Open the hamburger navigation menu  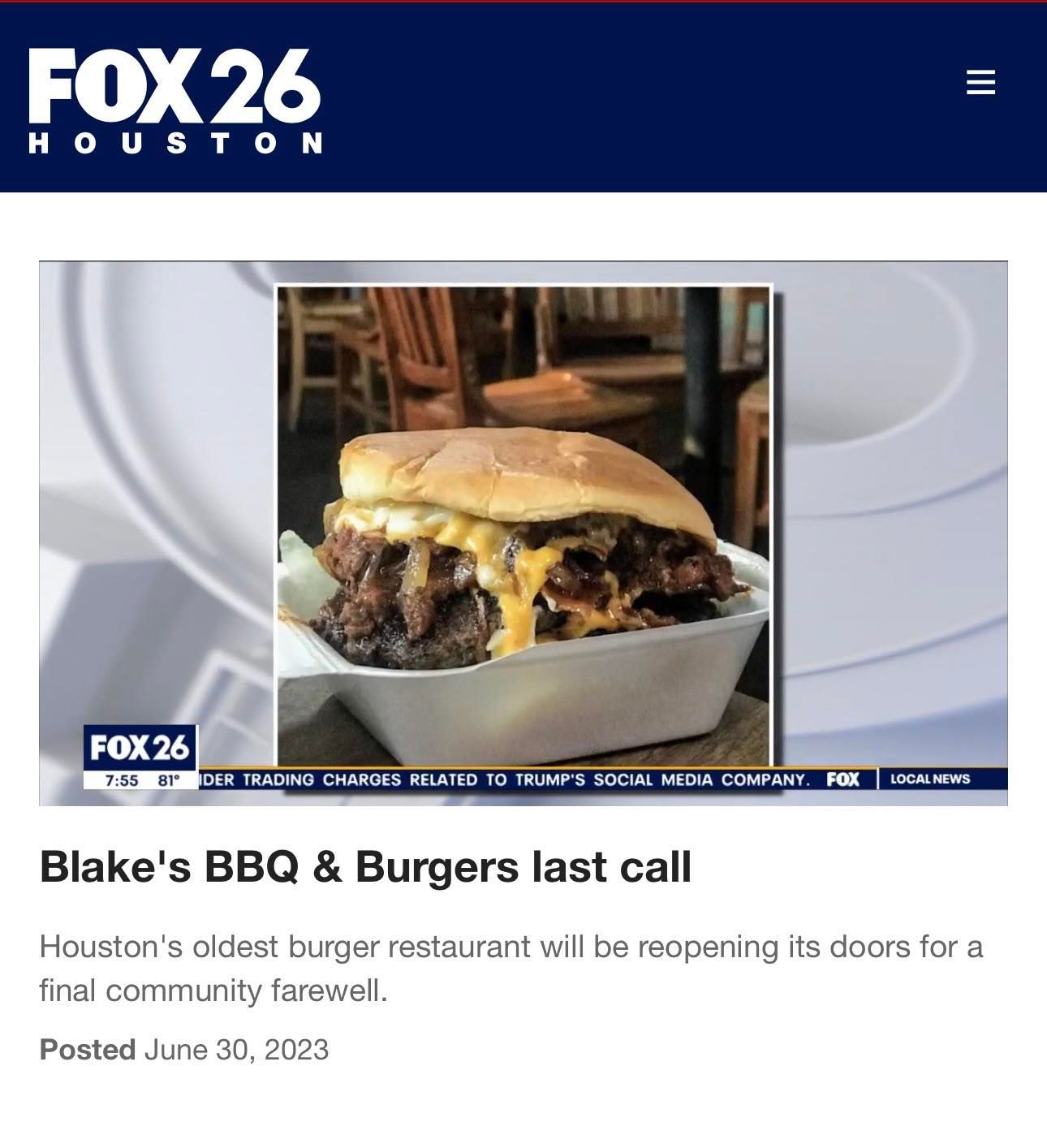coord(980,83)
